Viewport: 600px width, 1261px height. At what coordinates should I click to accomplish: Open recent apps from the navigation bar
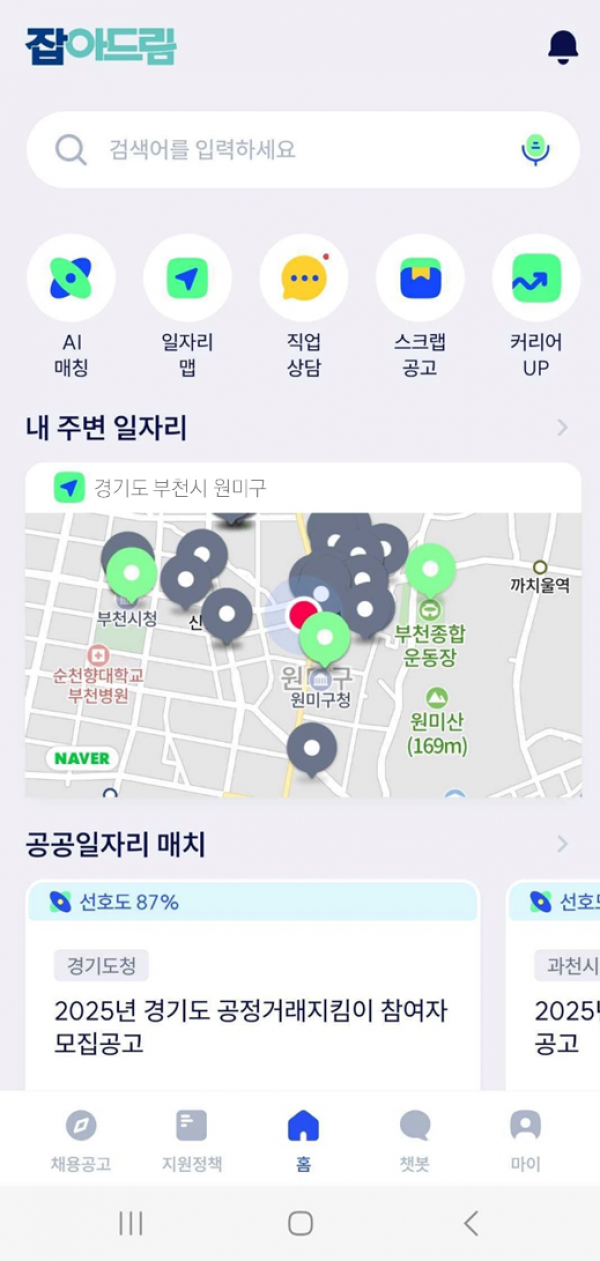tap(131, 1223)
